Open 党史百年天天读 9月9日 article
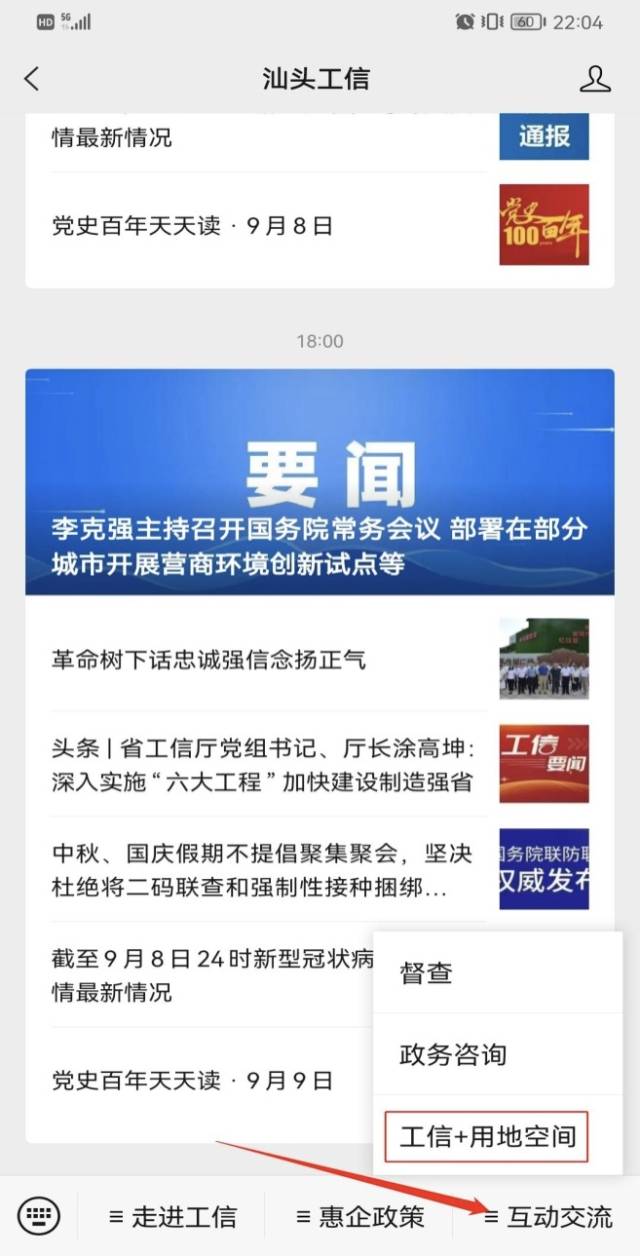Screen dimensions: 640x1256 tap(192, 1080)
